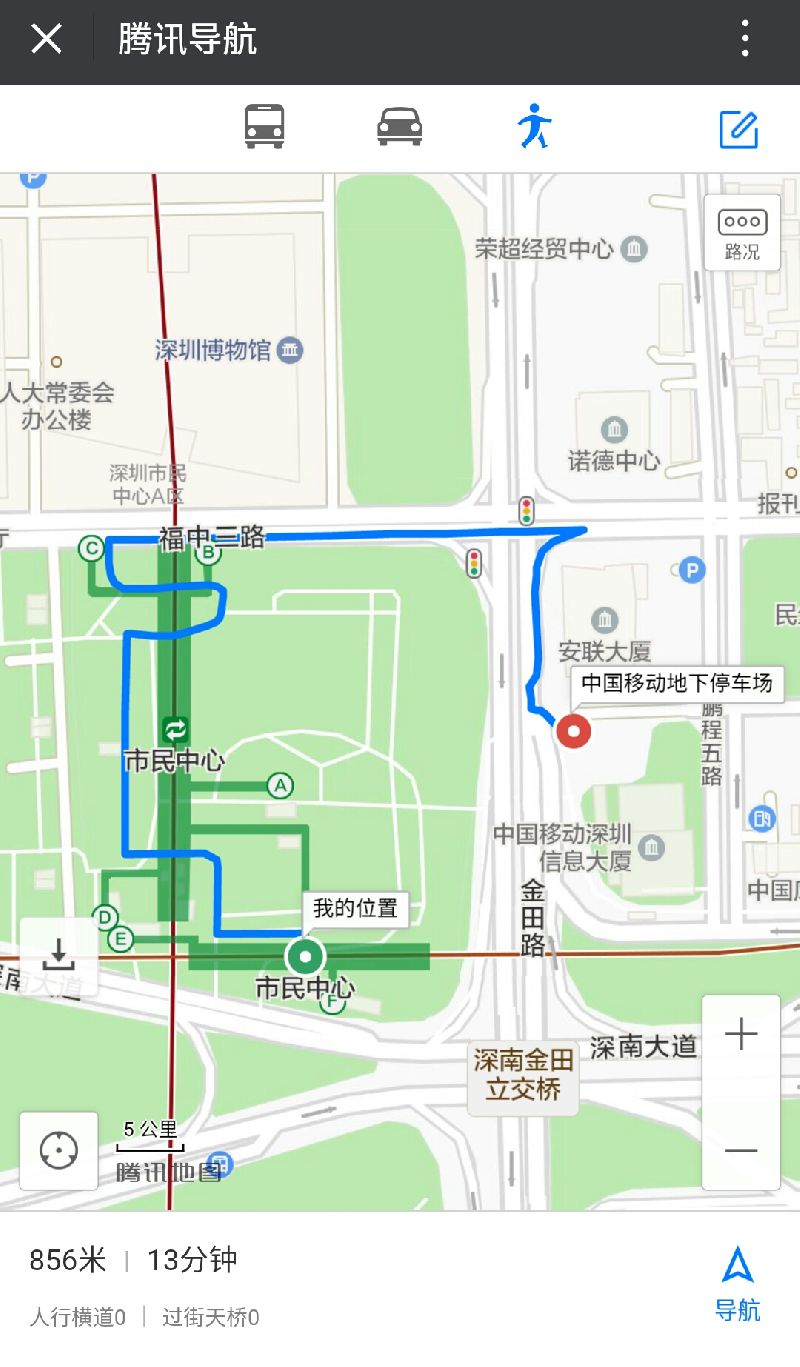
Task: Start navigation with 导航 button
Action: (x=738, y=1283)
